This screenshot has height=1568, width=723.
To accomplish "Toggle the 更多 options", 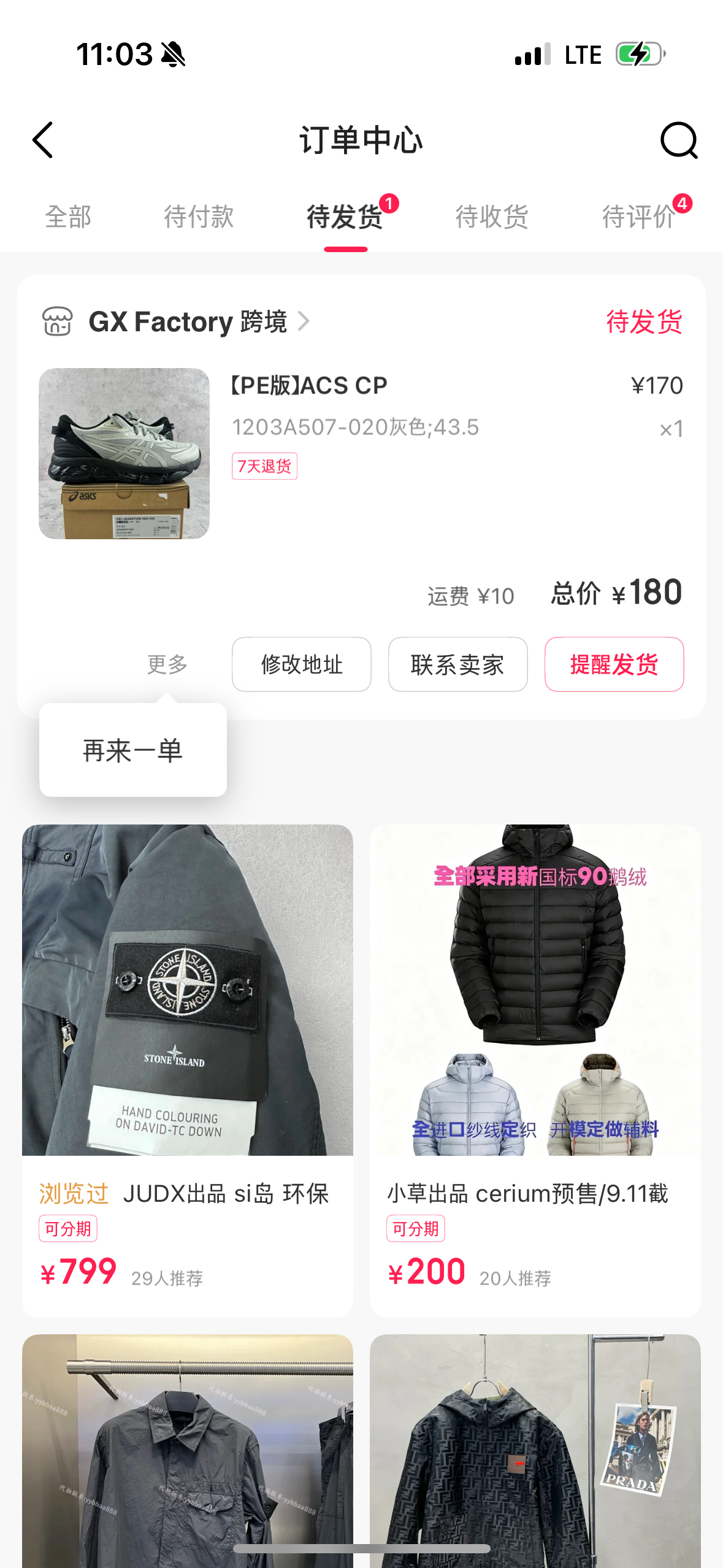I will pyautogui.click(x=167, y=664).
